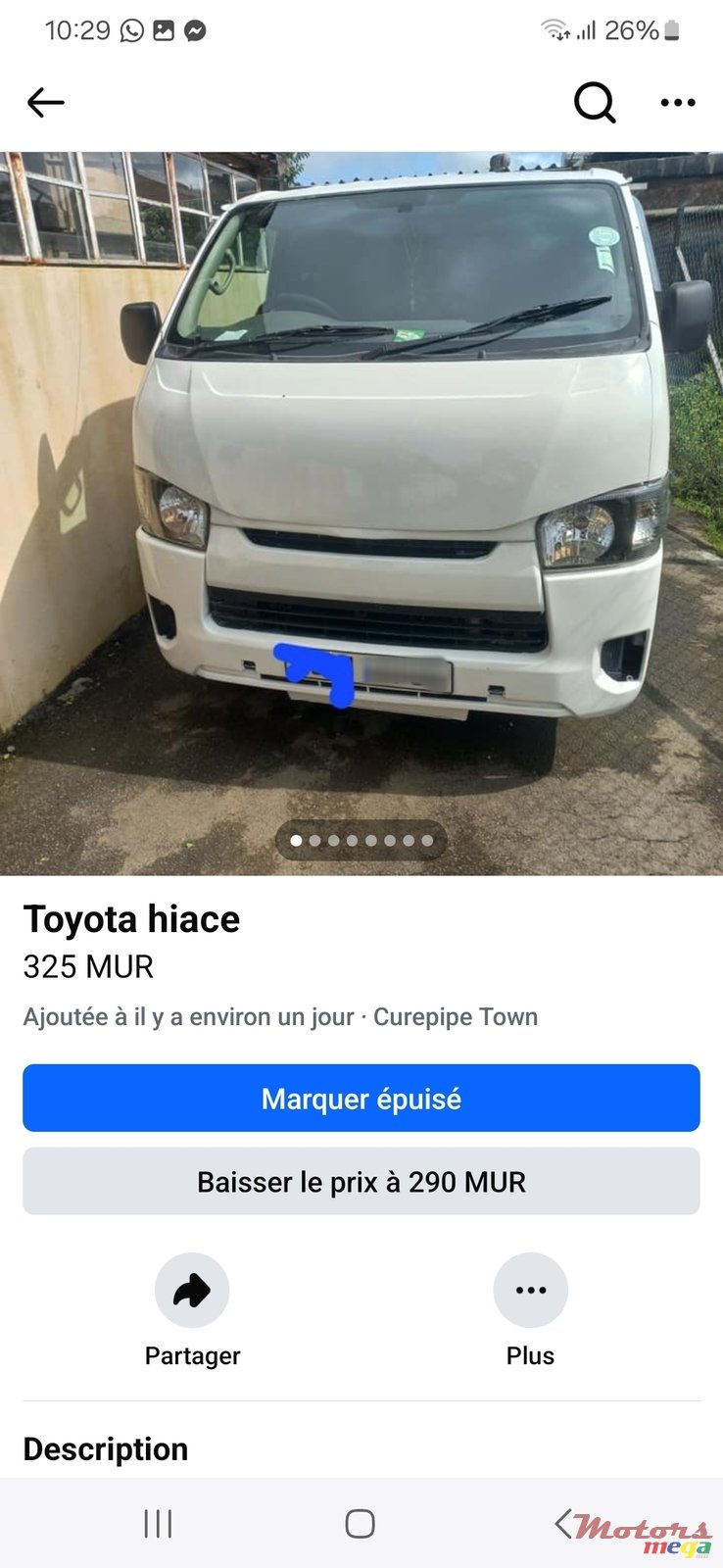The height and width of the screenshot is (1568, 723).
Task: Open the top-right three-dot overflow menu
Action: pyautogui.click(x=678, y=102)
